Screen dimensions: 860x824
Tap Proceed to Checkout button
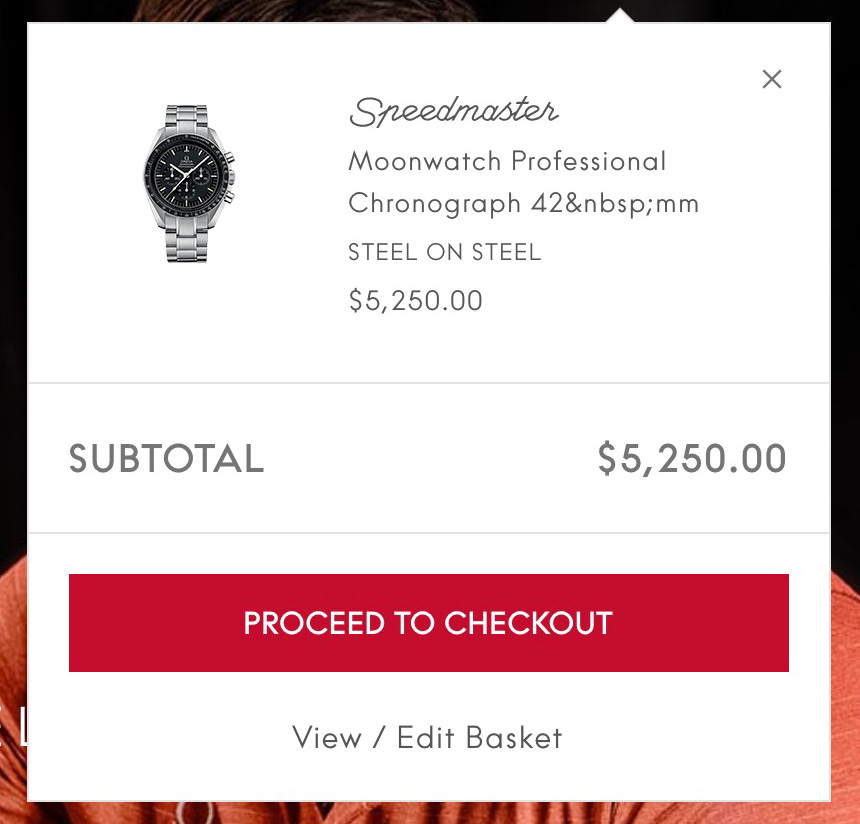[428, 623]
